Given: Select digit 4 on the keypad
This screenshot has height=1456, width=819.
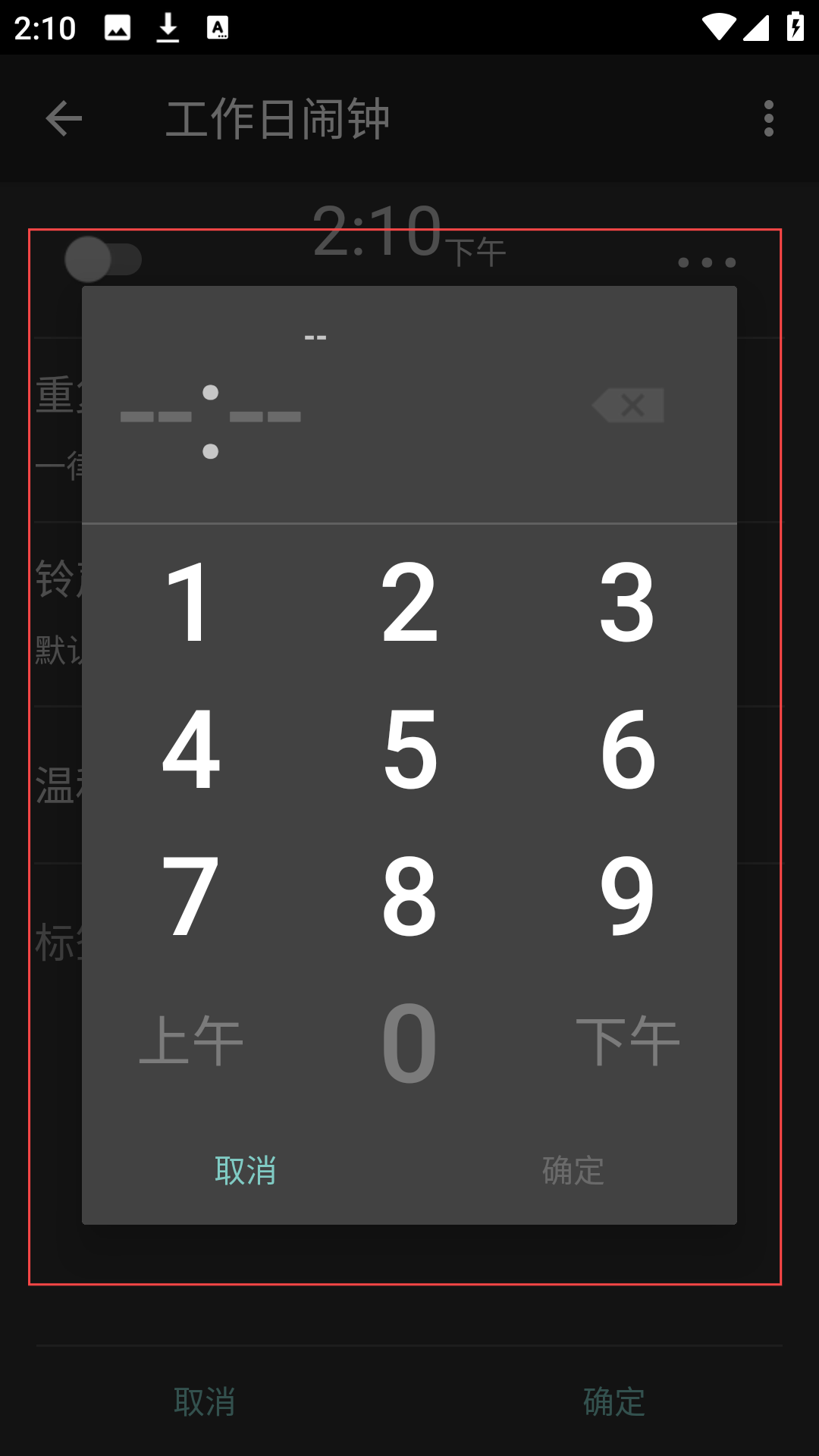Looking at the screenshot, I should tap(190, 748).
